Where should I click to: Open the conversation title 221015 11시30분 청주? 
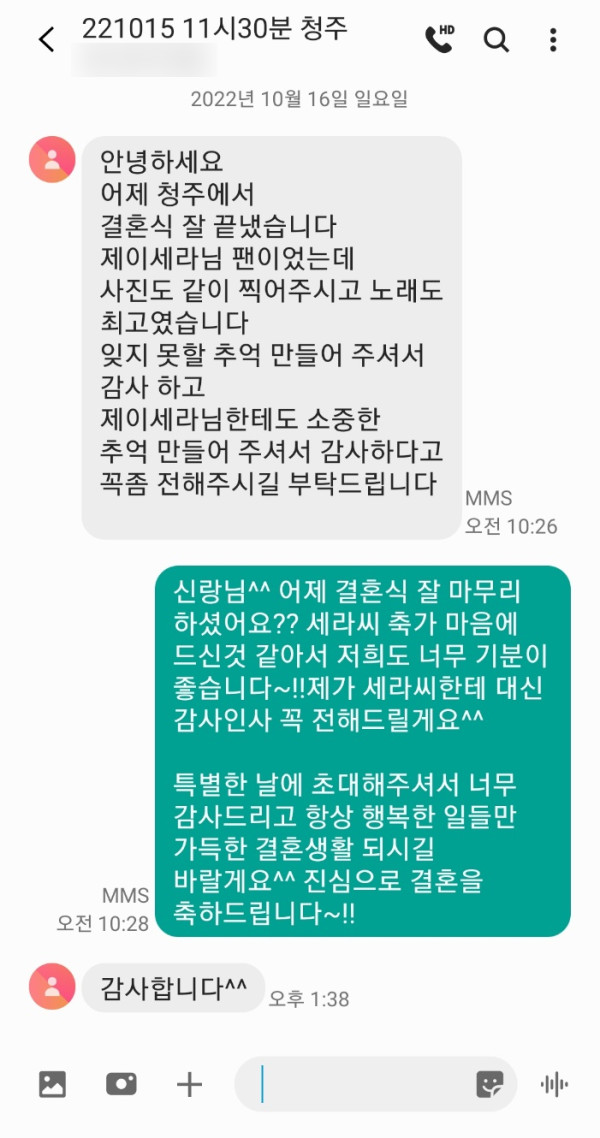click(214, 29)
